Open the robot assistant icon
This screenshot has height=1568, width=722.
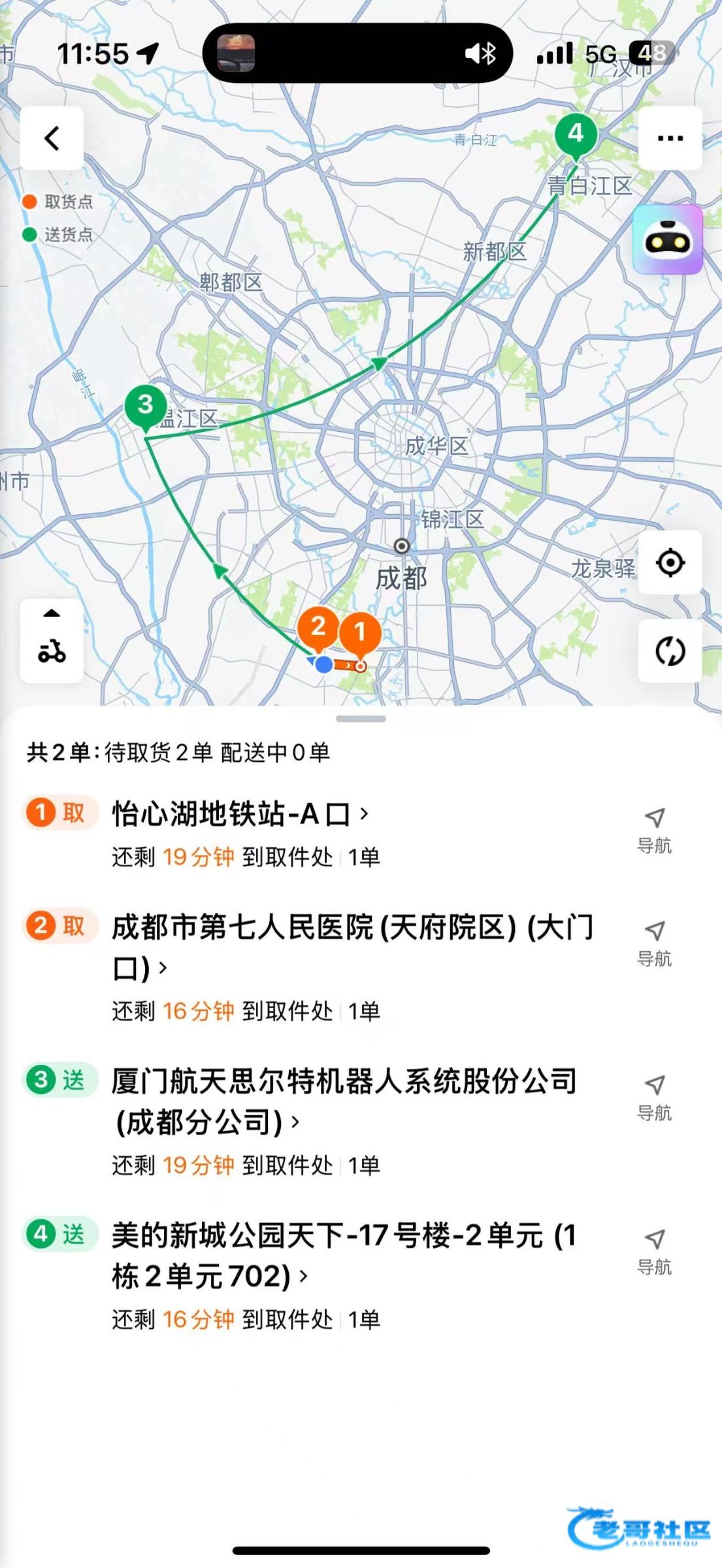(x=667, y=240)
